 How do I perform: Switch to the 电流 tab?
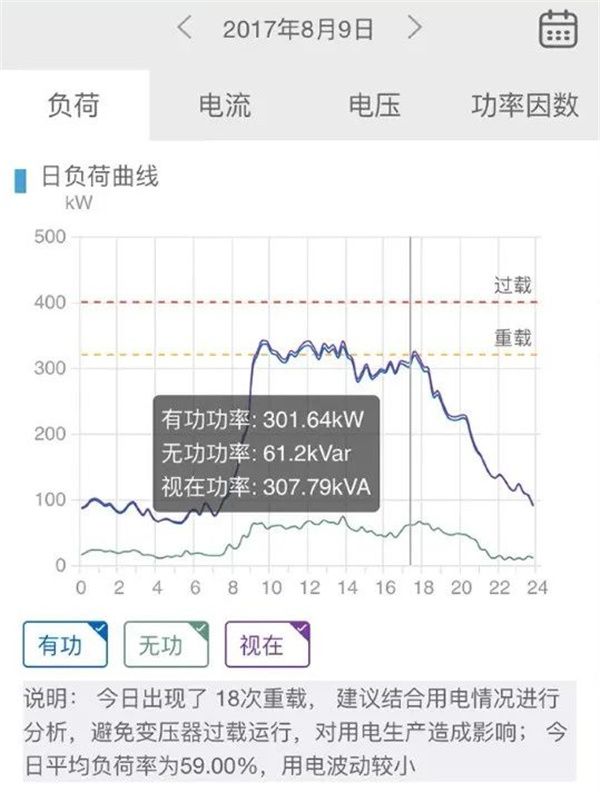coord(225,105)
